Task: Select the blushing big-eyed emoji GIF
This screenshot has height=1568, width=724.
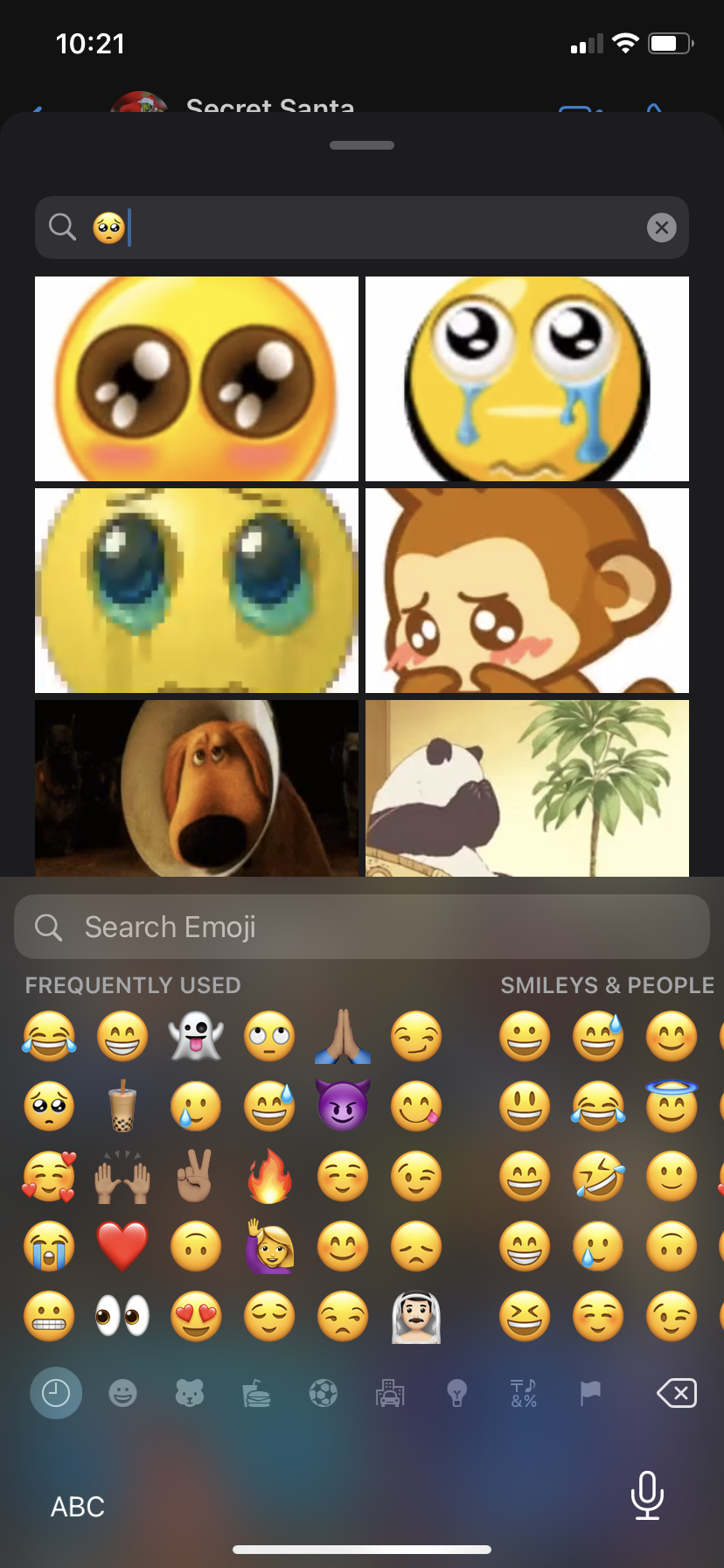Action: tap(197, 379)
